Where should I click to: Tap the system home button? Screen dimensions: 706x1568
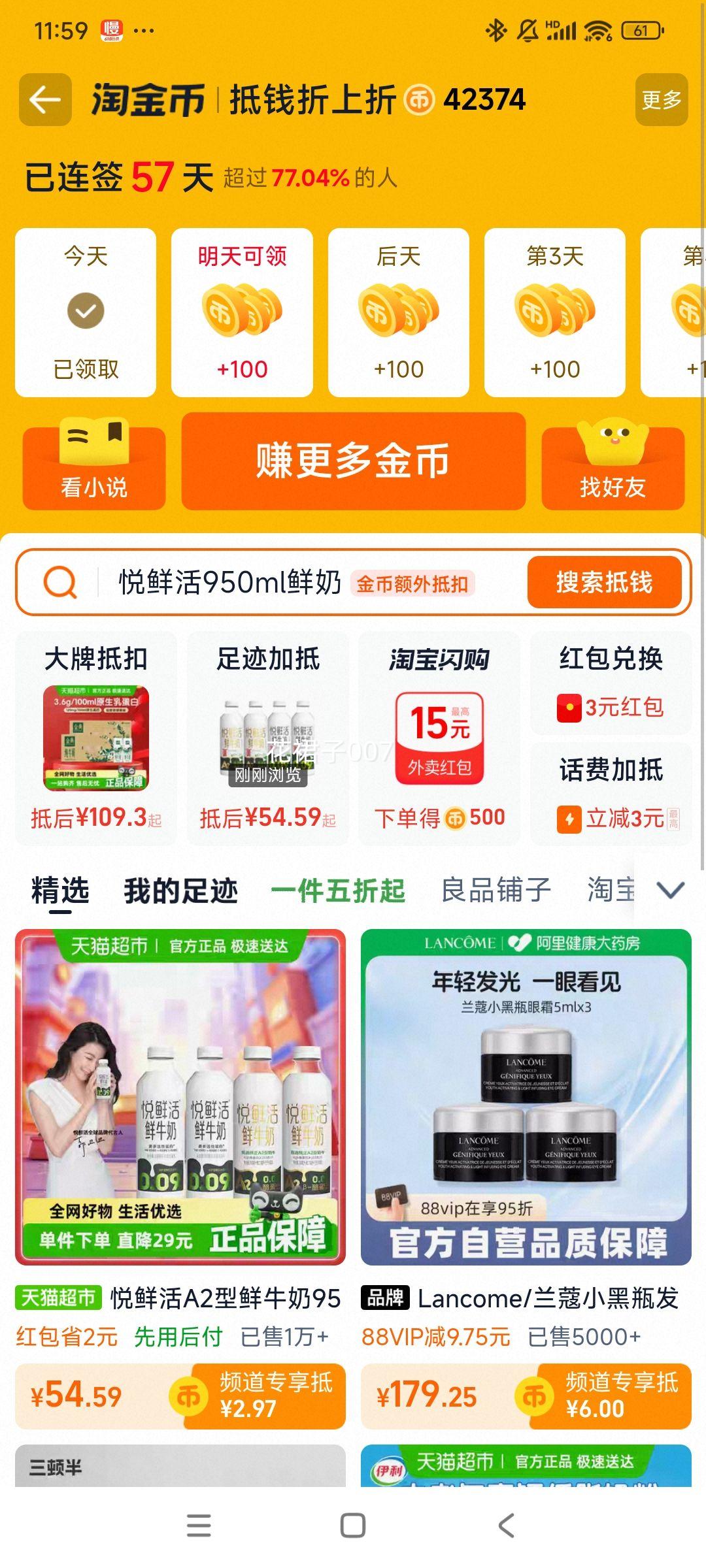[x=353, y=1526]
